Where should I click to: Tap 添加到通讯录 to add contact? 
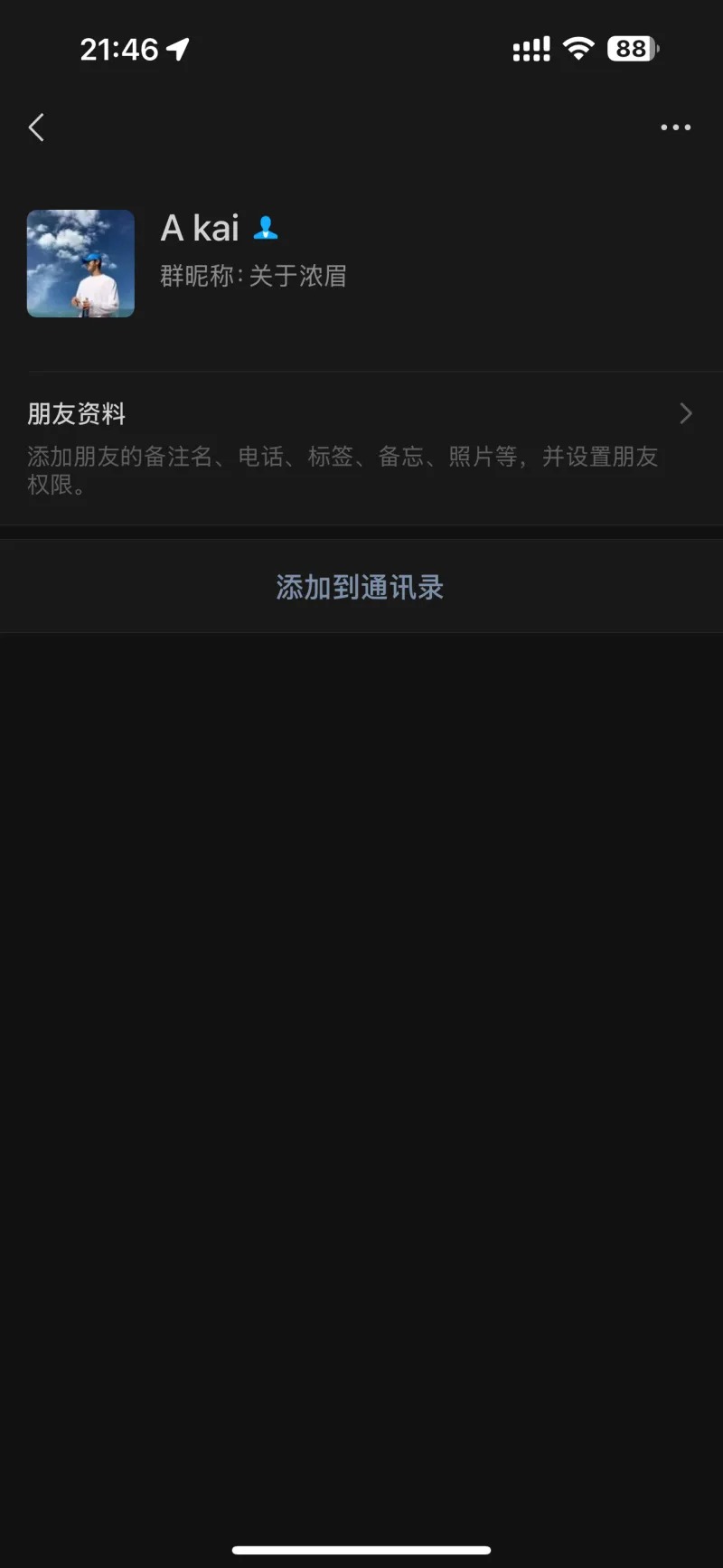361,587
